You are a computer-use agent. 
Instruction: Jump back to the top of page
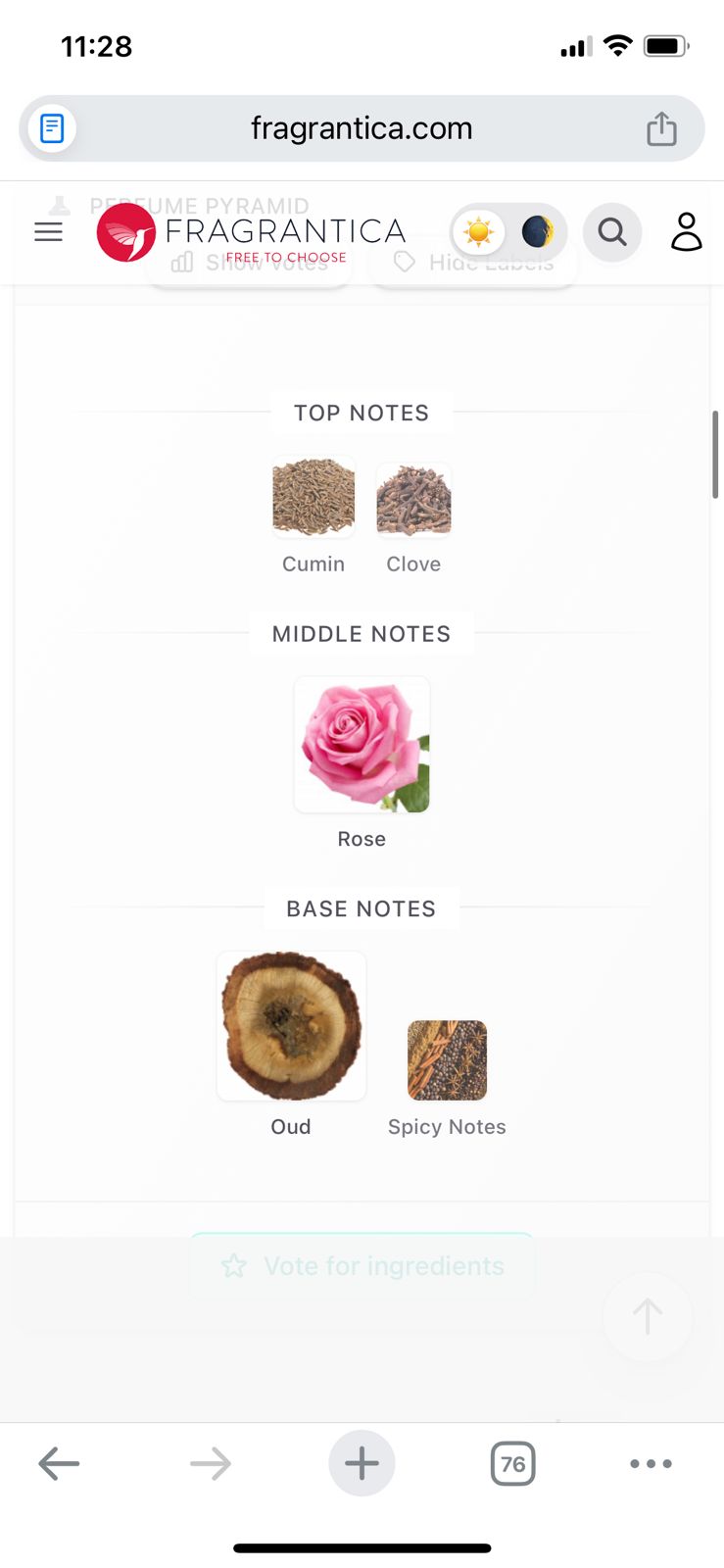point(647,1316)
